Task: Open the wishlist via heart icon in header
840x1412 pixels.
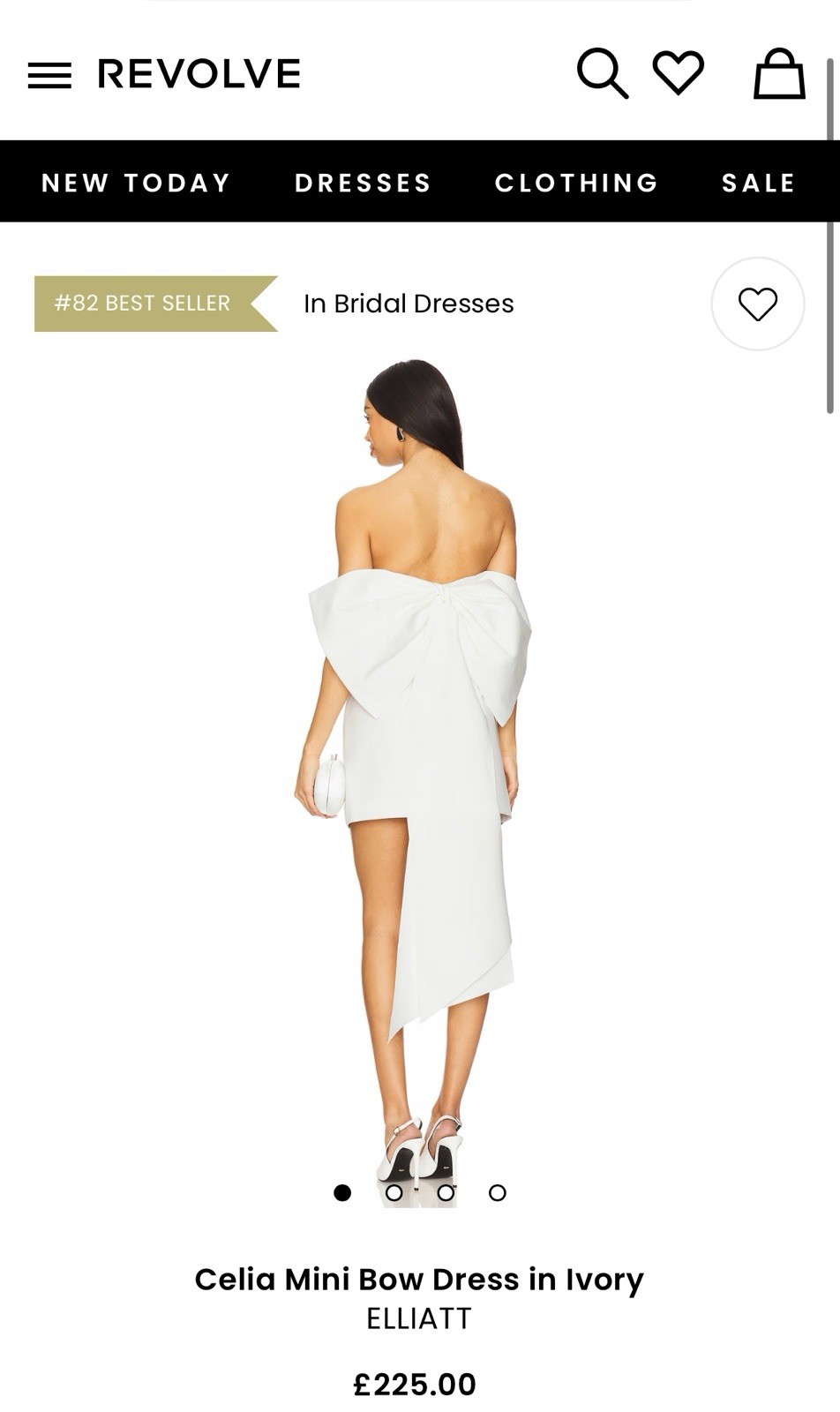Action: point(678,75)
